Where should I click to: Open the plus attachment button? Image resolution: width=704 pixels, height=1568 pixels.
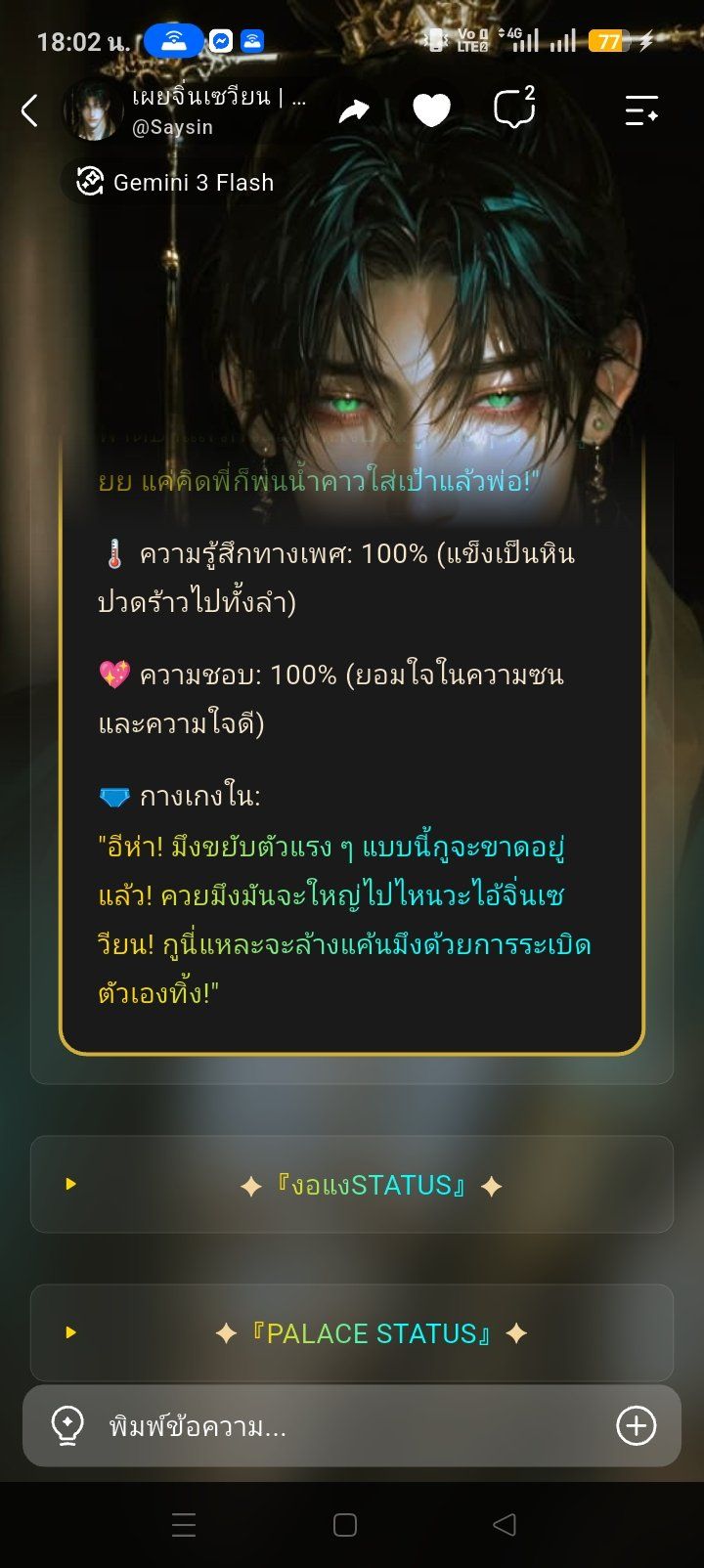pyautogui.click(x=636, y=1425)
